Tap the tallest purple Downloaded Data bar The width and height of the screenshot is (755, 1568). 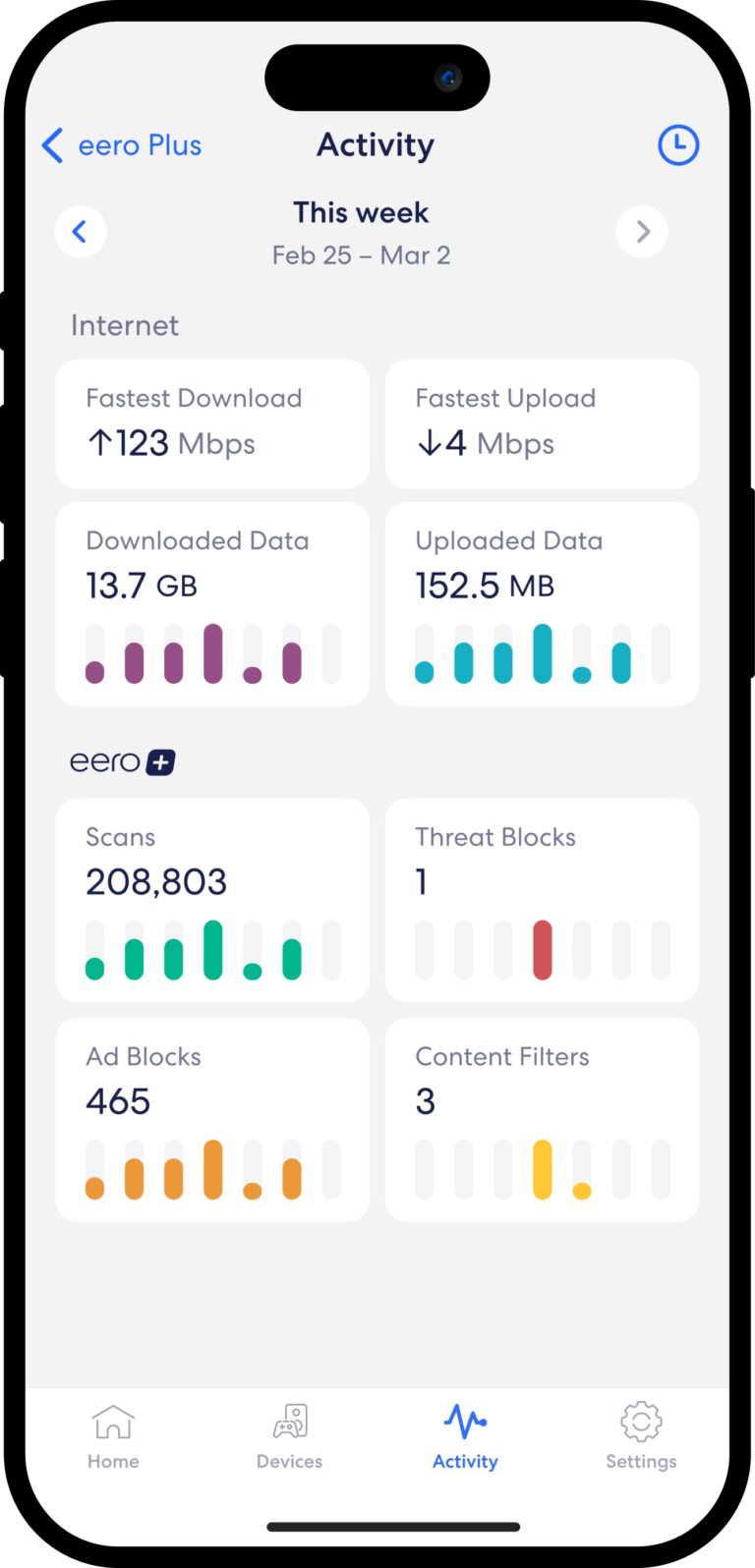(x=213, y=651)
